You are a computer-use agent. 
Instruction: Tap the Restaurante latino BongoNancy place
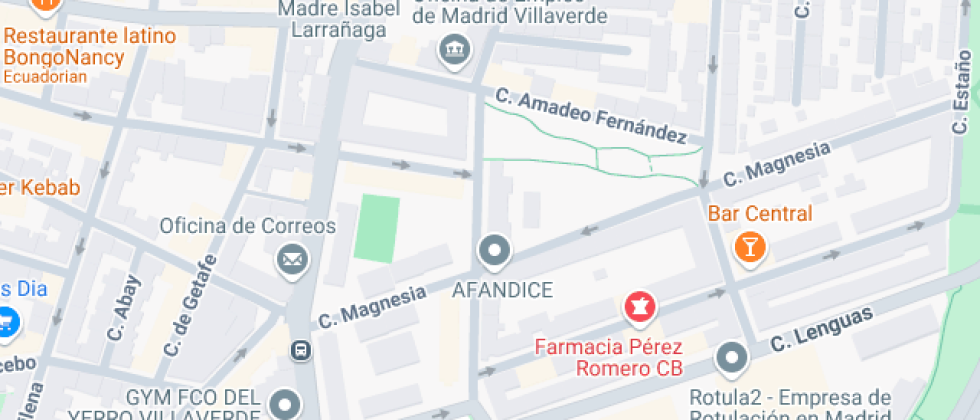point(45,5)
